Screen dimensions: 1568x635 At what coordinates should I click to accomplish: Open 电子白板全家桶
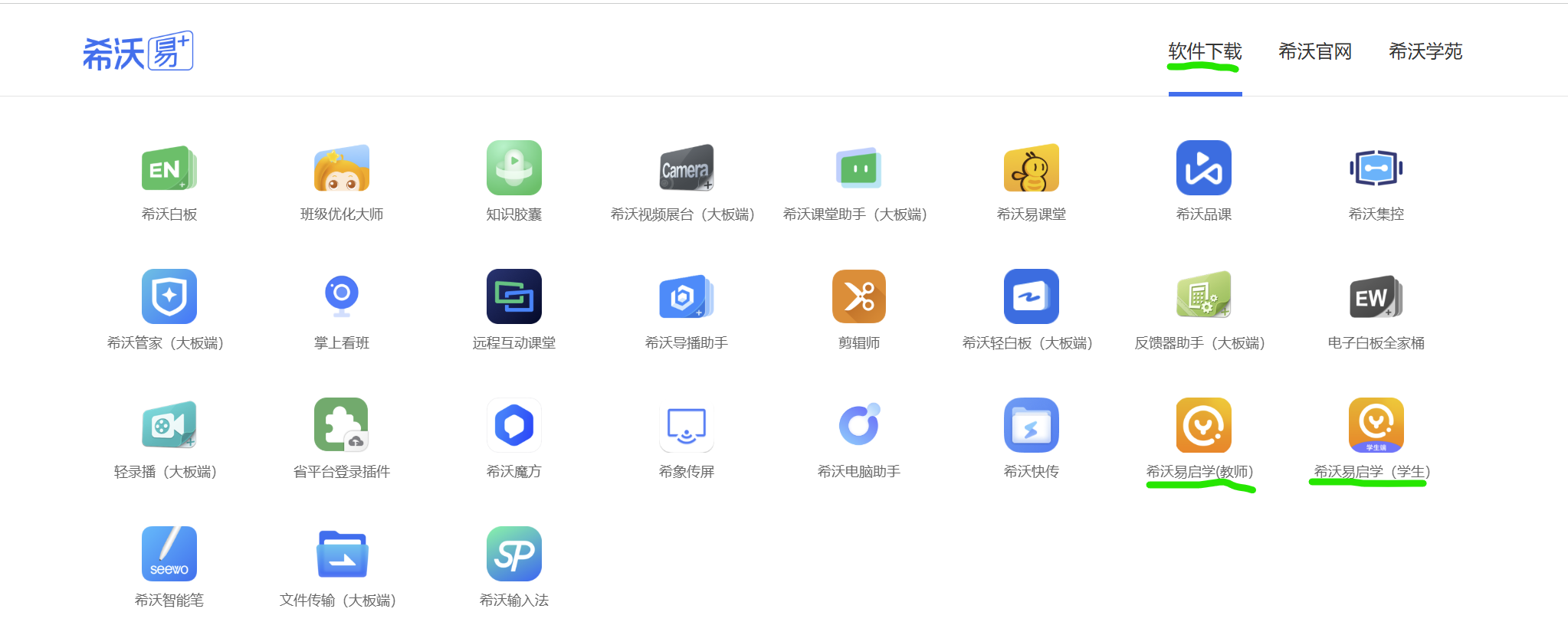[x=1376, y=297]
